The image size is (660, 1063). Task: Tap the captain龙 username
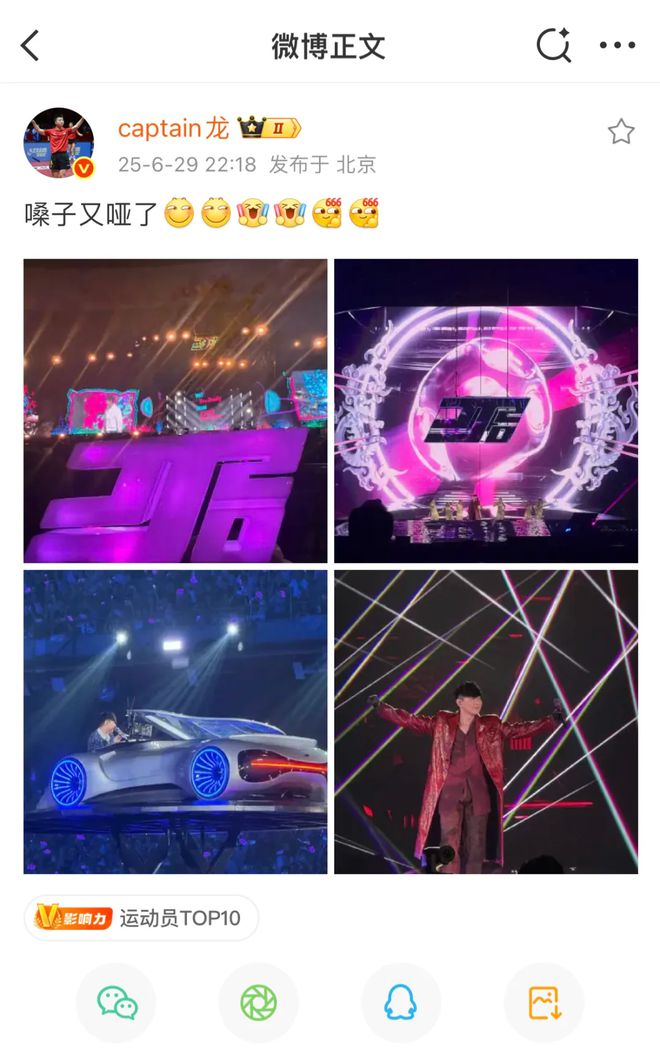(x=173, y=127)
